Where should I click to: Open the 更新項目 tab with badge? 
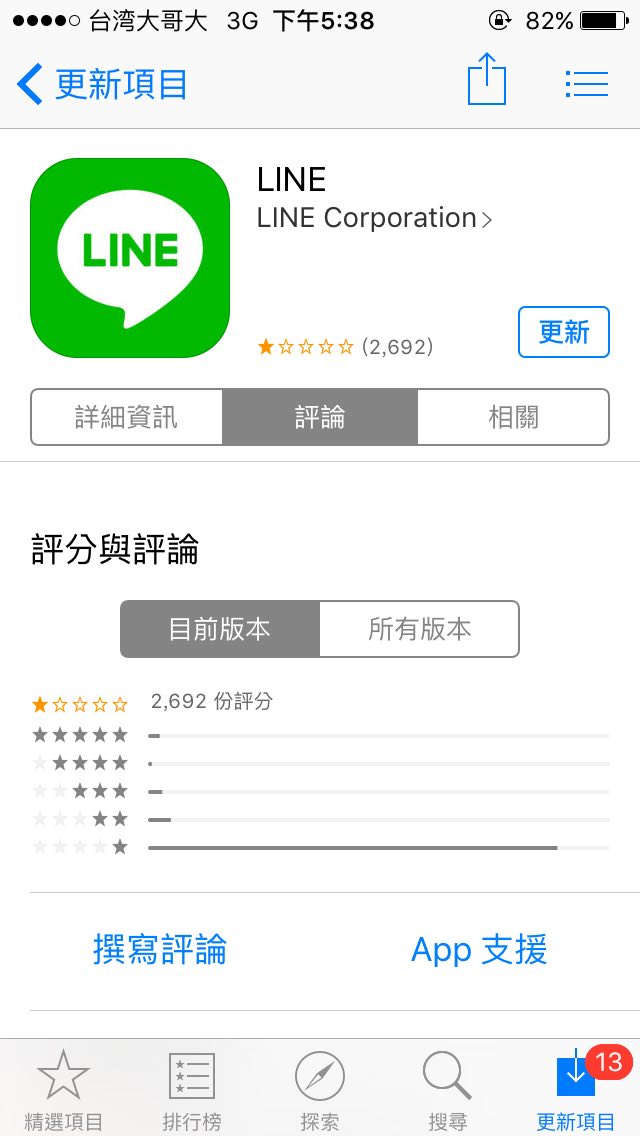click(x=576, y=1090)
